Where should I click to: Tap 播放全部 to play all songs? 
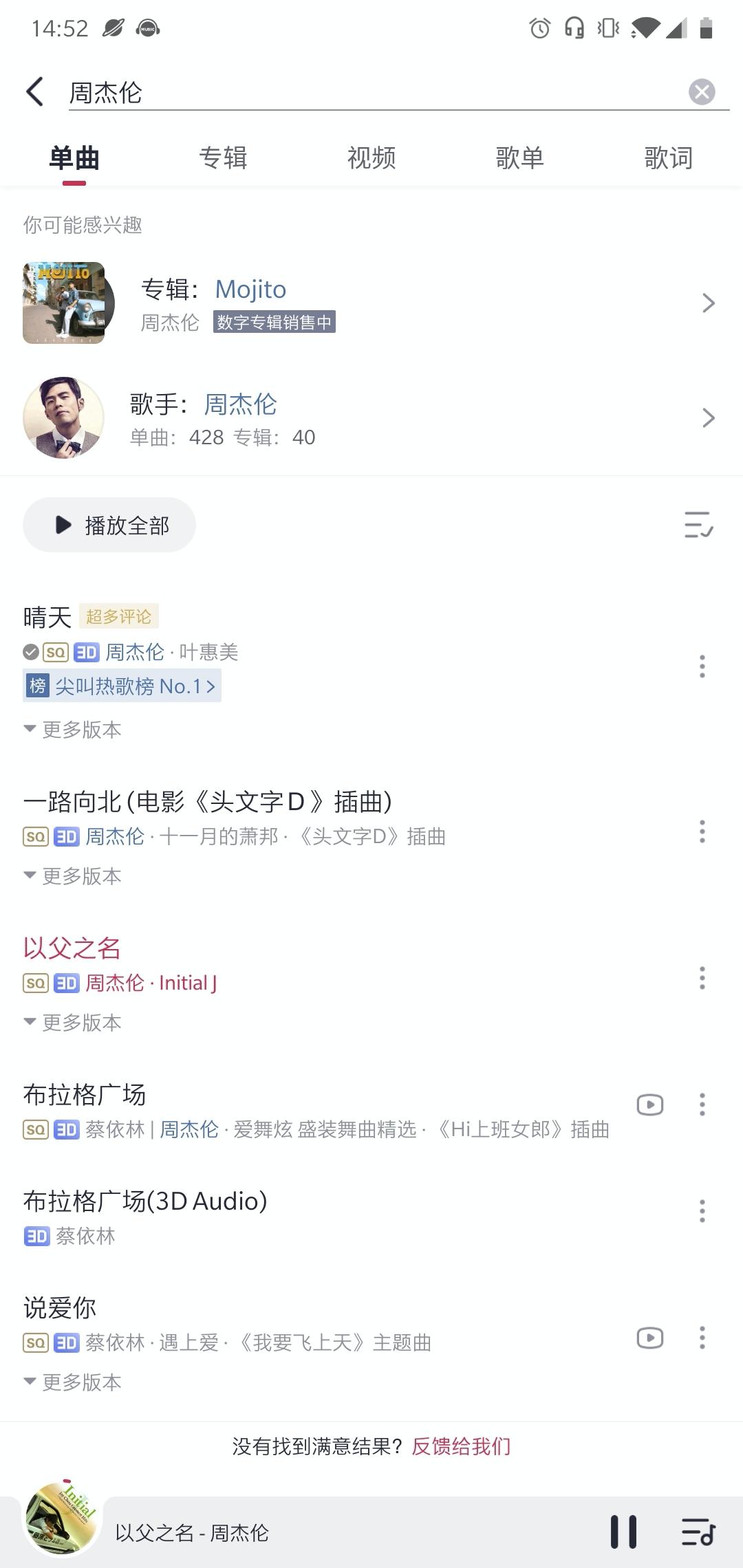(x=109, y=524)
